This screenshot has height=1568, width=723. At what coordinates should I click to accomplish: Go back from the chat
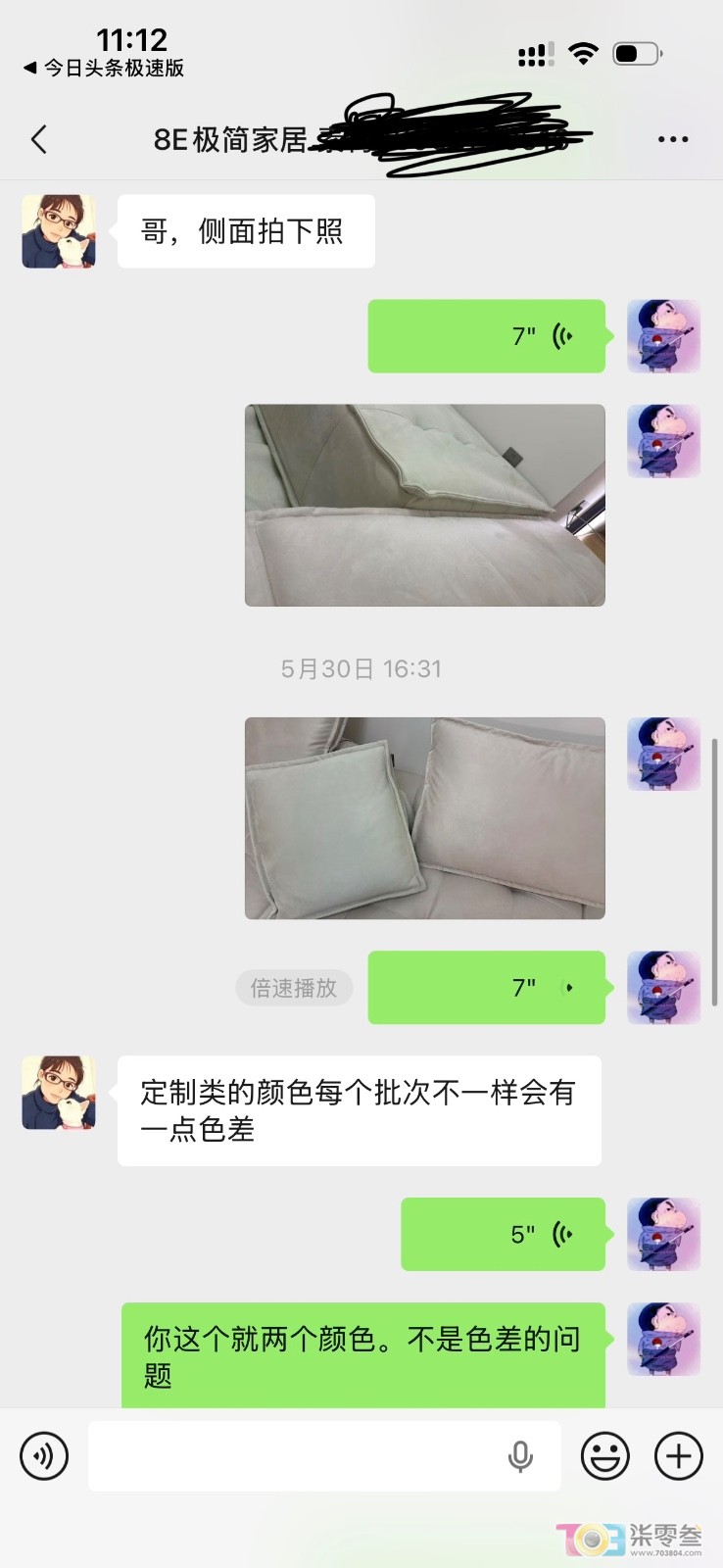tap(39, 139)
